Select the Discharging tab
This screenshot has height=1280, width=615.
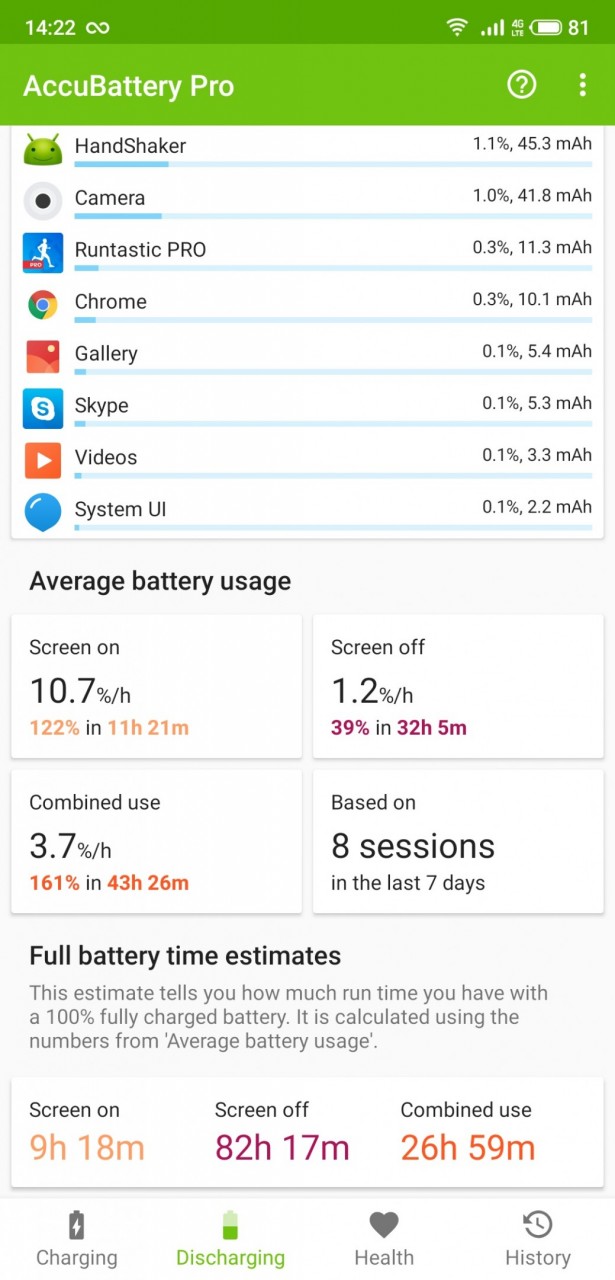(230, 1239)
